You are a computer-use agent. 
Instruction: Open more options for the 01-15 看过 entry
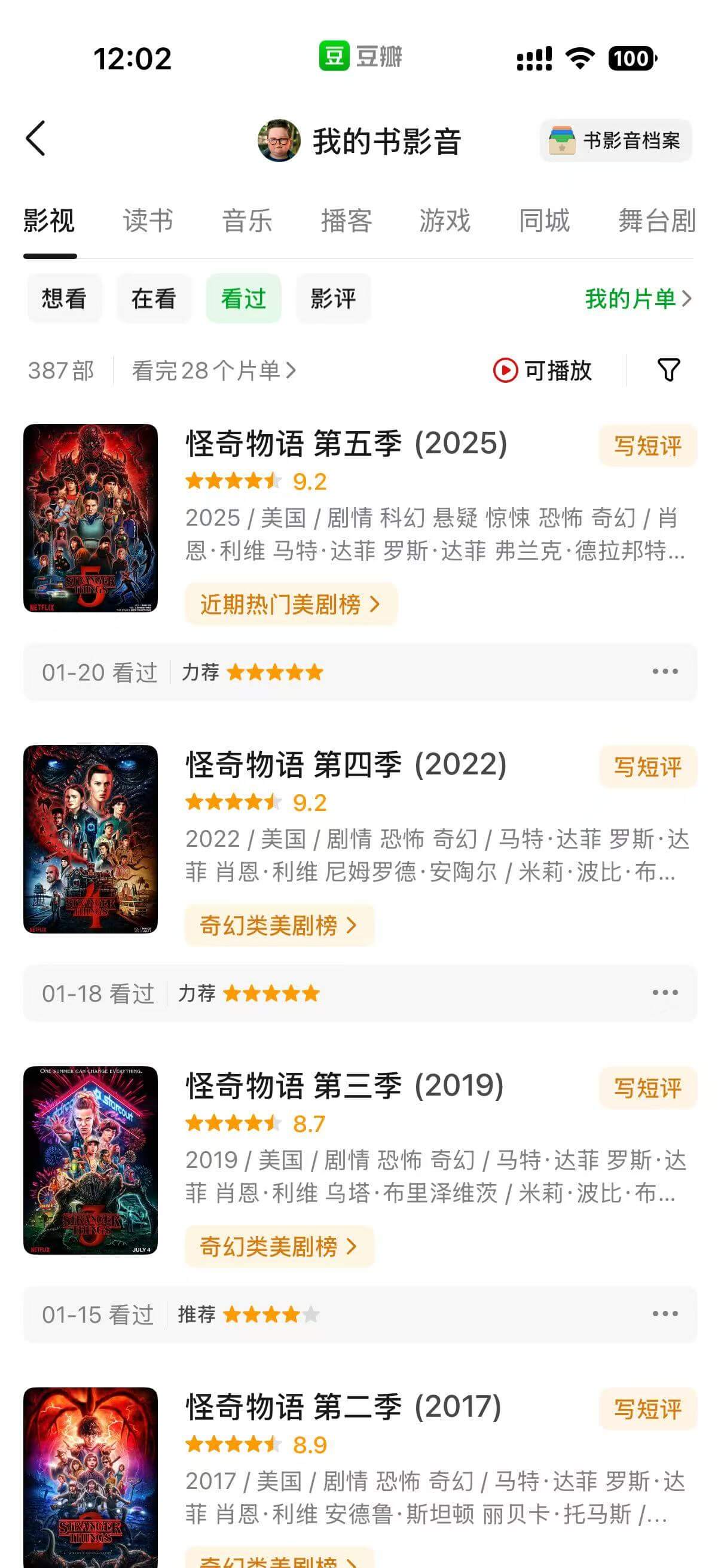tap(664, 1314)
